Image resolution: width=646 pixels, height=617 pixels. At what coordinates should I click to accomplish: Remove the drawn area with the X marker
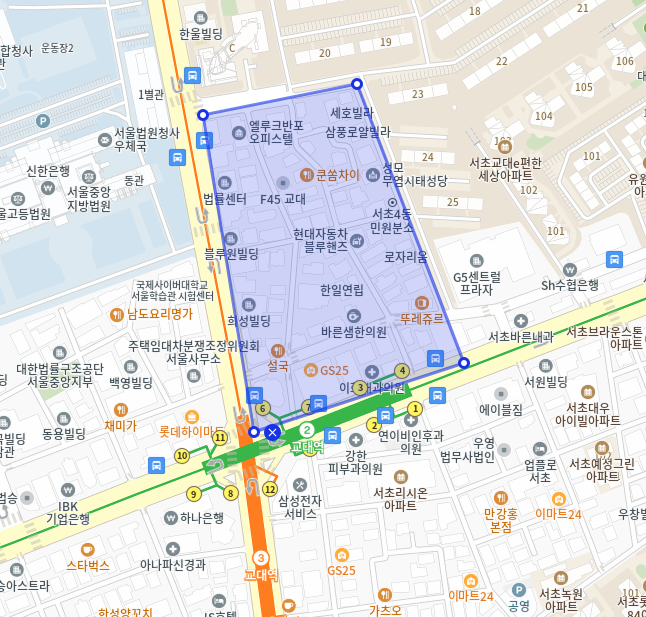coord(272,432)
